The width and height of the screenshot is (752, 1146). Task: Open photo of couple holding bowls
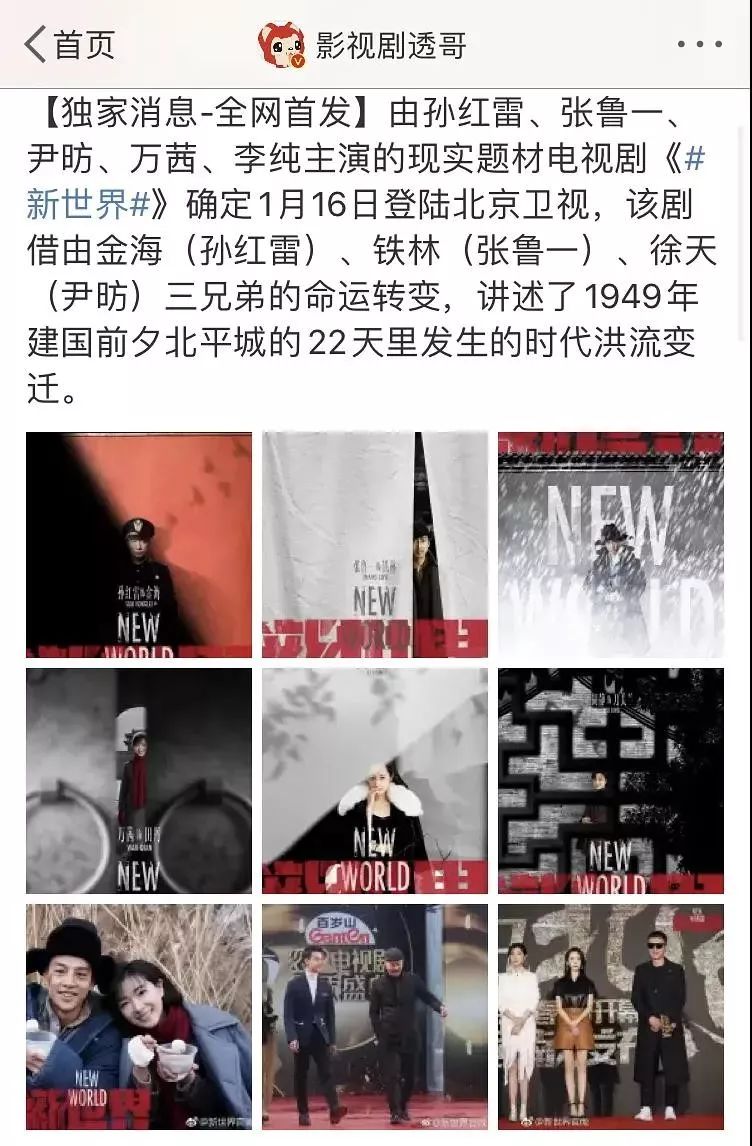(x=139, y=1017)
